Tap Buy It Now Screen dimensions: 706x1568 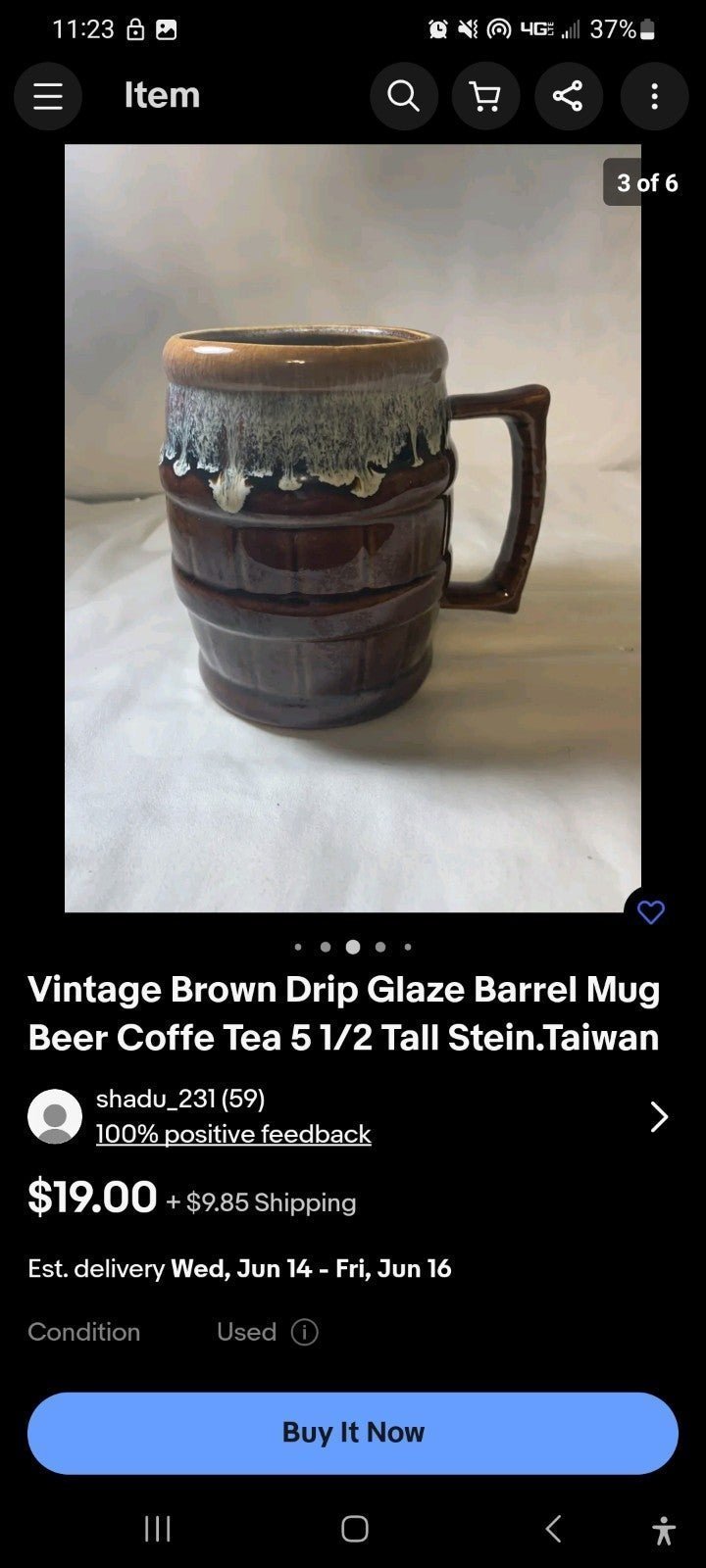(x=353, y=1433)
